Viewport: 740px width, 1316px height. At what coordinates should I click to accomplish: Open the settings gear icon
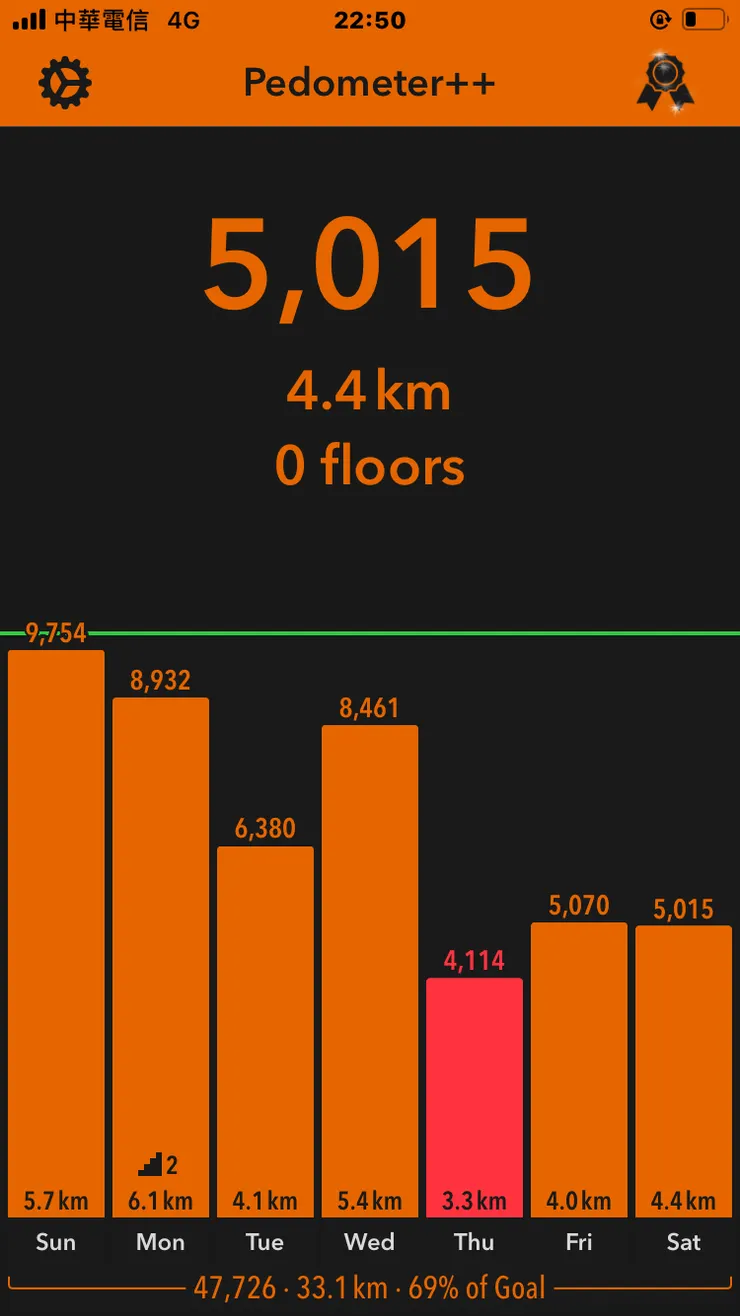65,83
